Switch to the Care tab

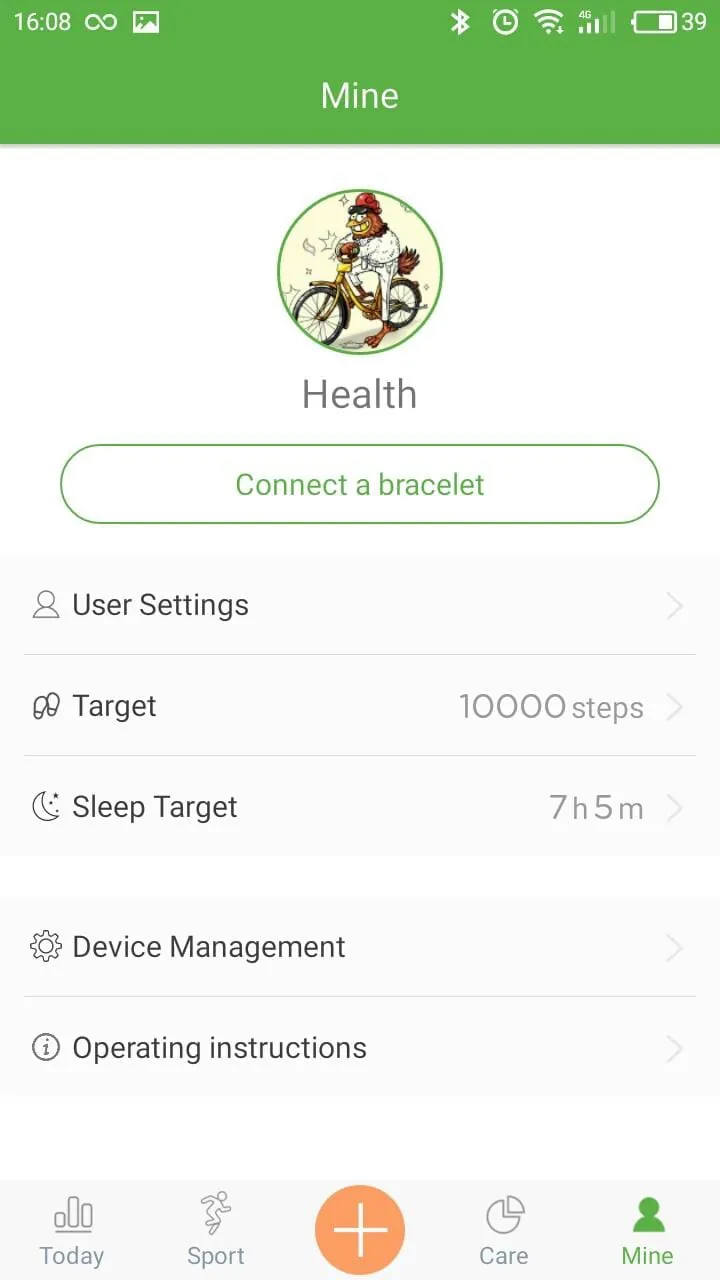point(504,1230)
